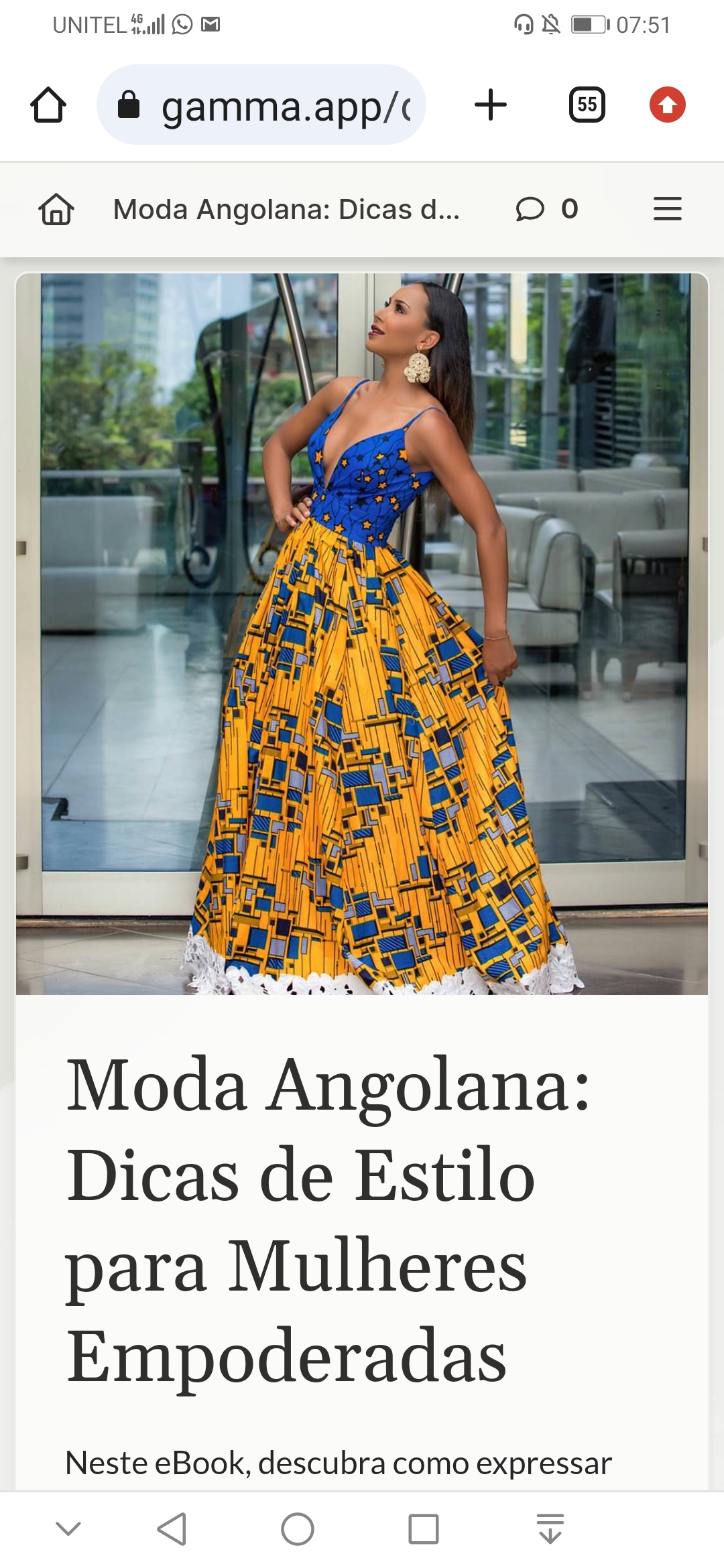
Task: Open the comments bubble
Action: [x=530, y=209]
